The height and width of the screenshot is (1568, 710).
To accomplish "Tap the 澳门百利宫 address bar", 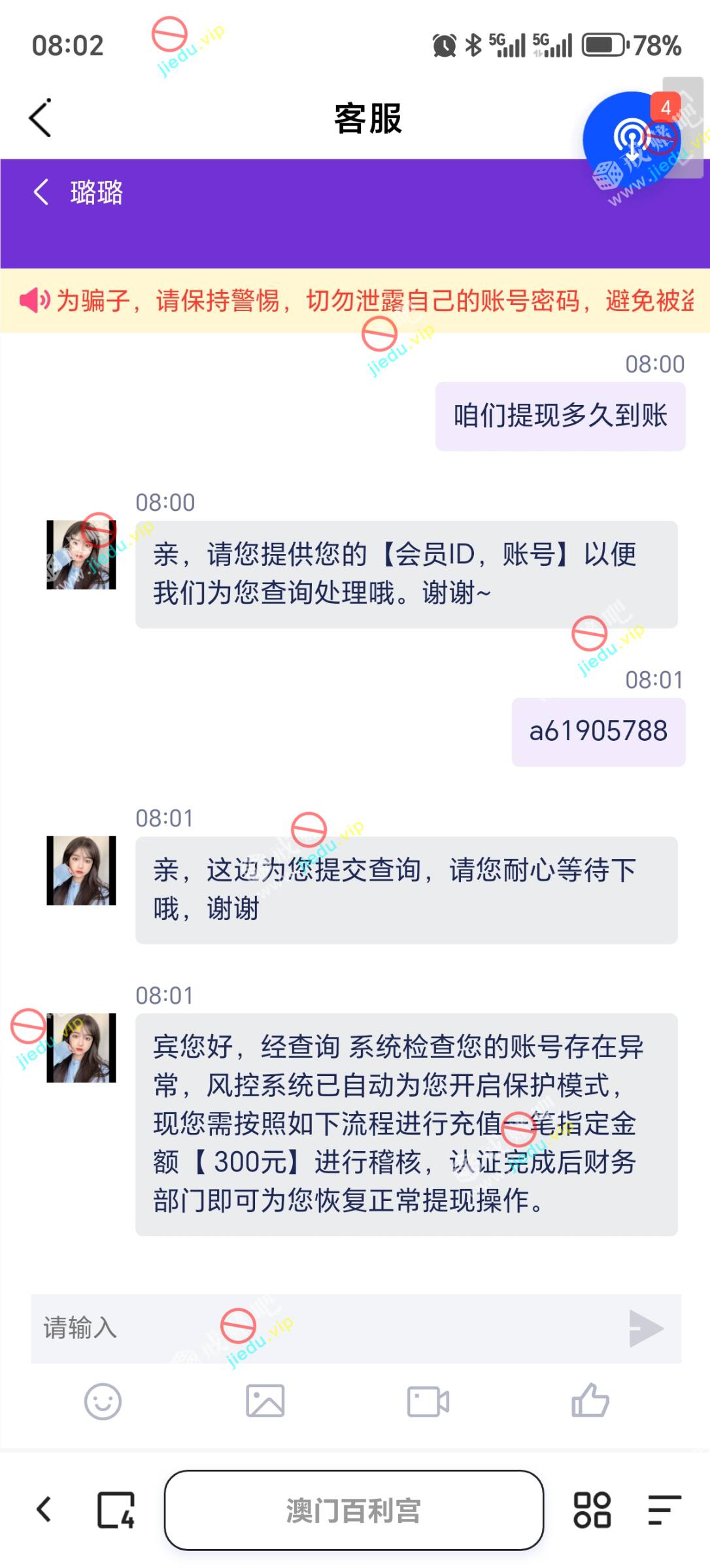I will tap(354, 1510).
